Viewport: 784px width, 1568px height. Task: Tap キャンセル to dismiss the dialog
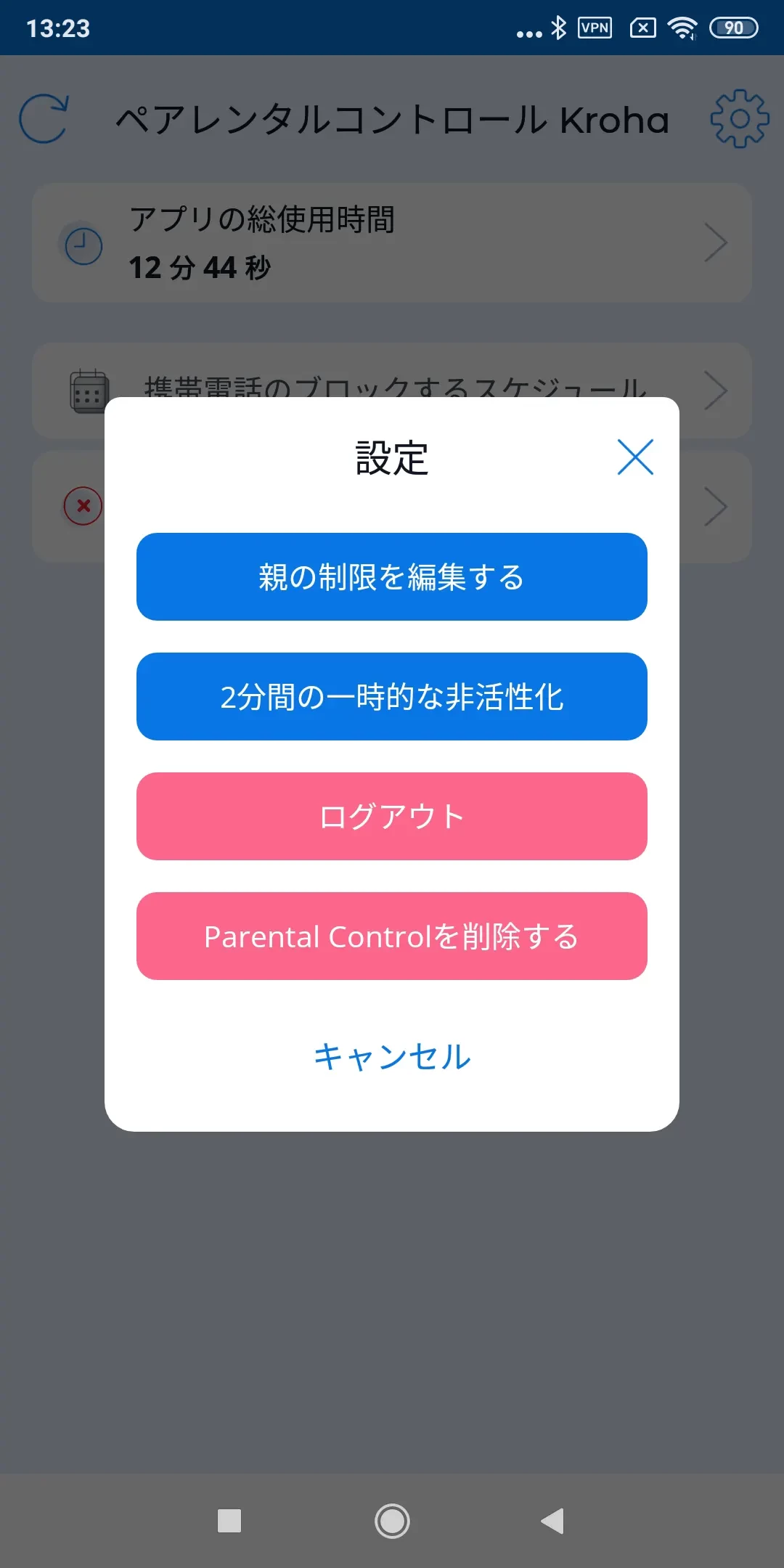[x=391, y=1056]
